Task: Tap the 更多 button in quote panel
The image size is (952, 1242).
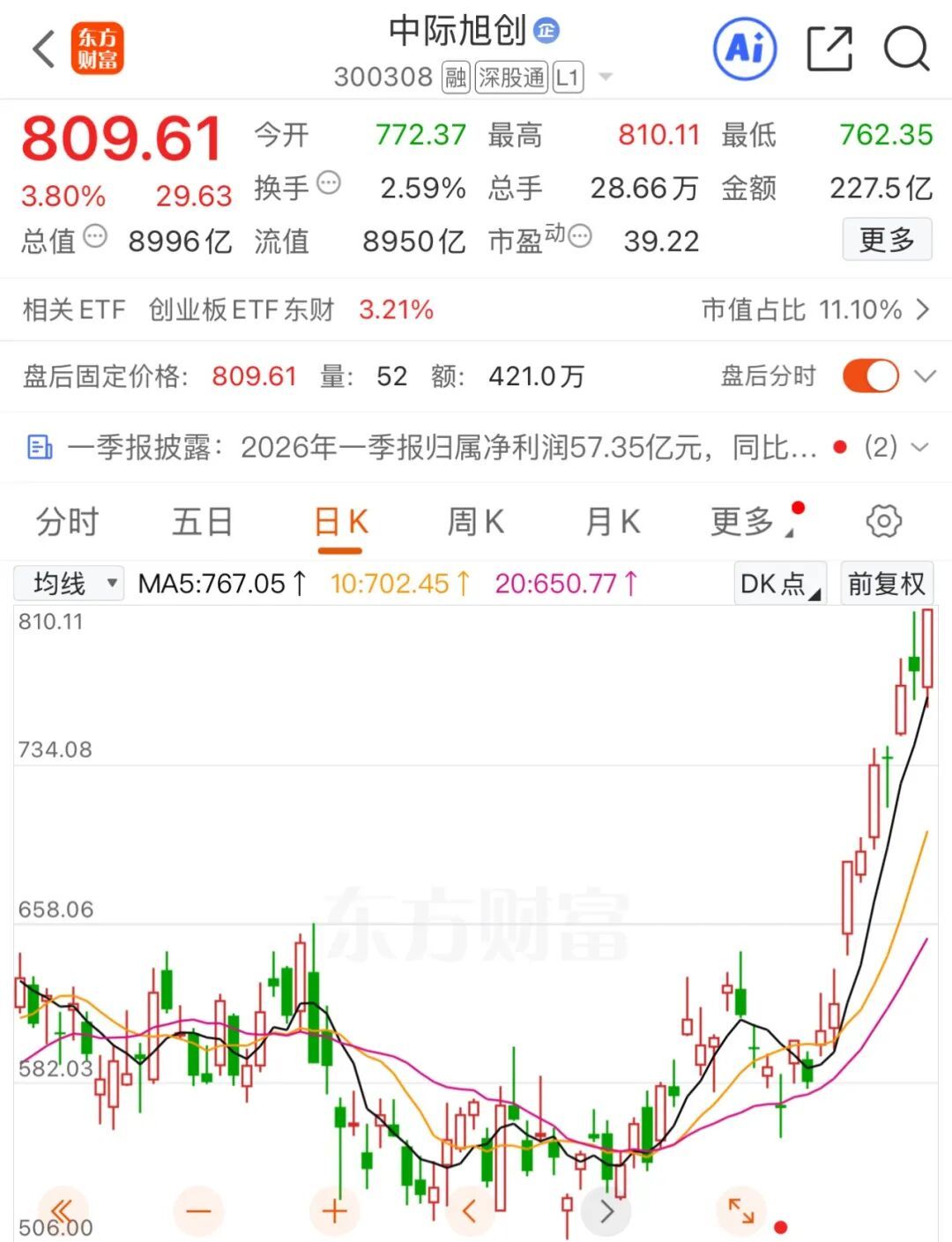Action: (887, 240)
